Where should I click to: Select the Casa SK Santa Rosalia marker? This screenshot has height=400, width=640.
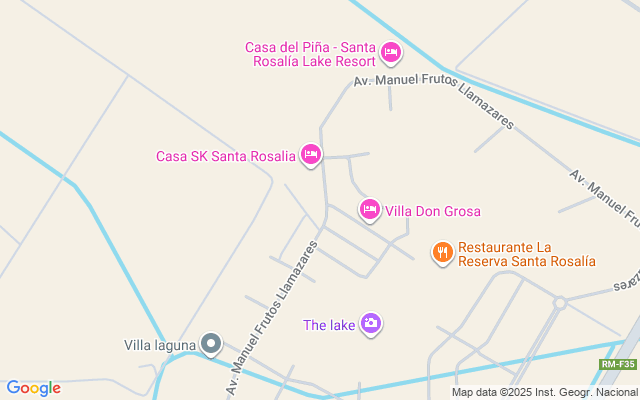[x=311, y=155]
